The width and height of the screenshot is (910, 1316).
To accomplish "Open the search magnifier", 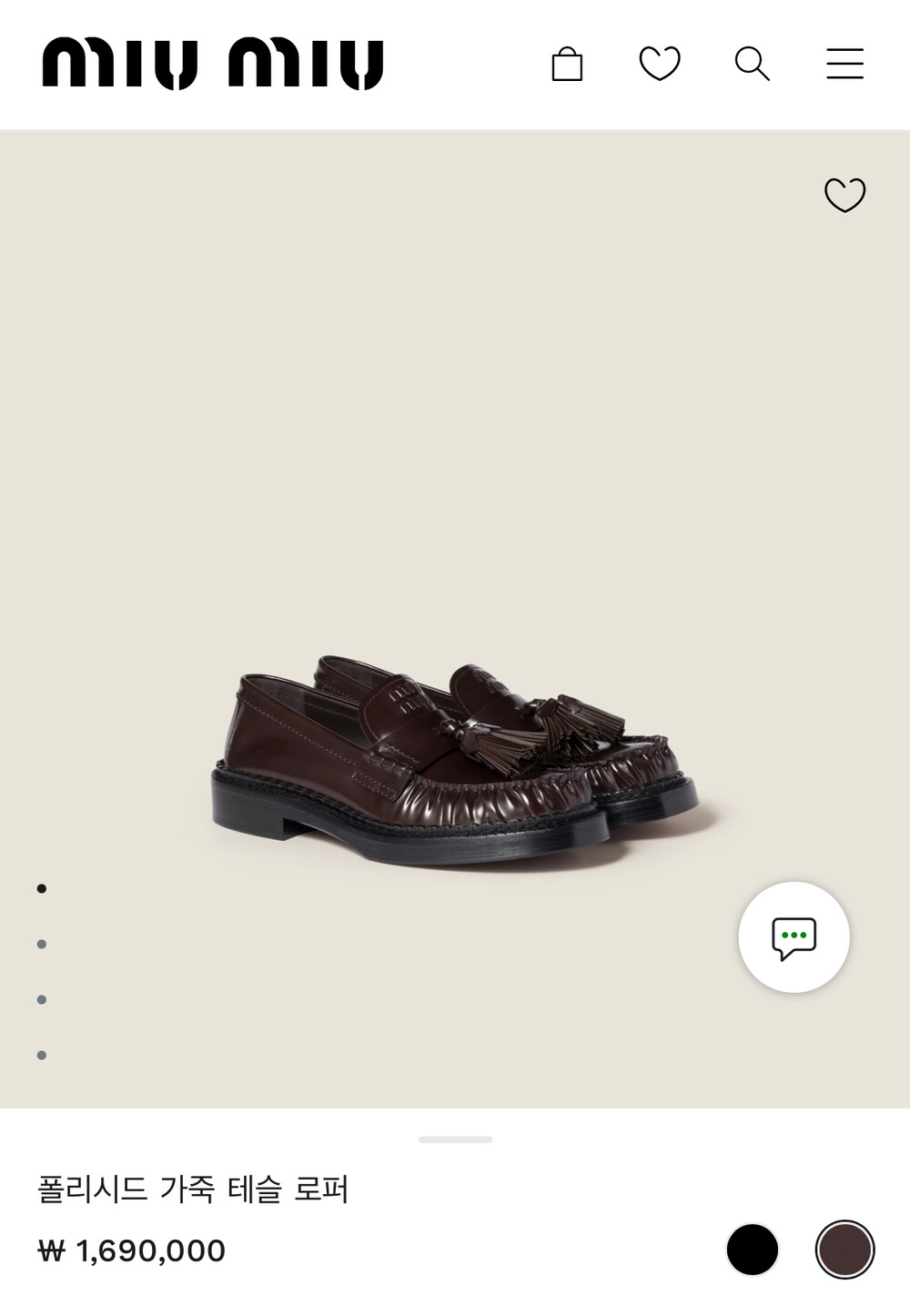I will point(752,64).
